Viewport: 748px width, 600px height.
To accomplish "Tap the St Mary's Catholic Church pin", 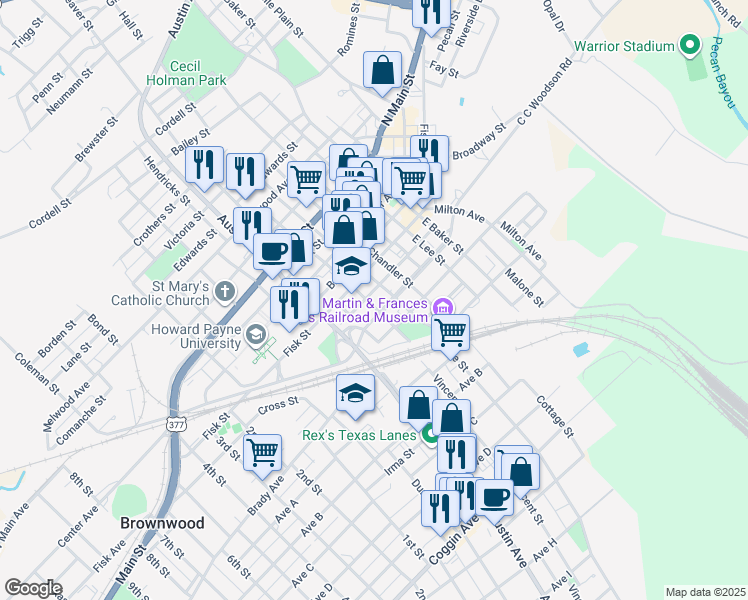I will click(x=226, y=291).
